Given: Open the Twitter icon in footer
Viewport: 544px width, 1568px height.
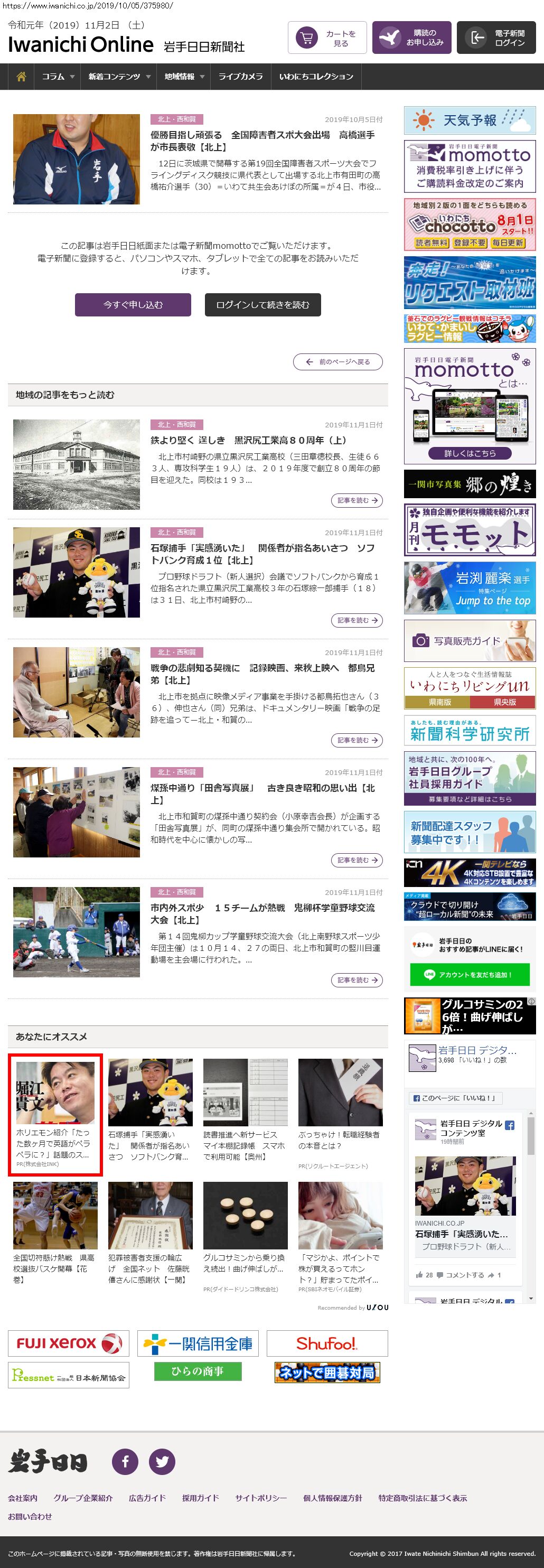Looking at the screenshot, I should (162, 1461).
